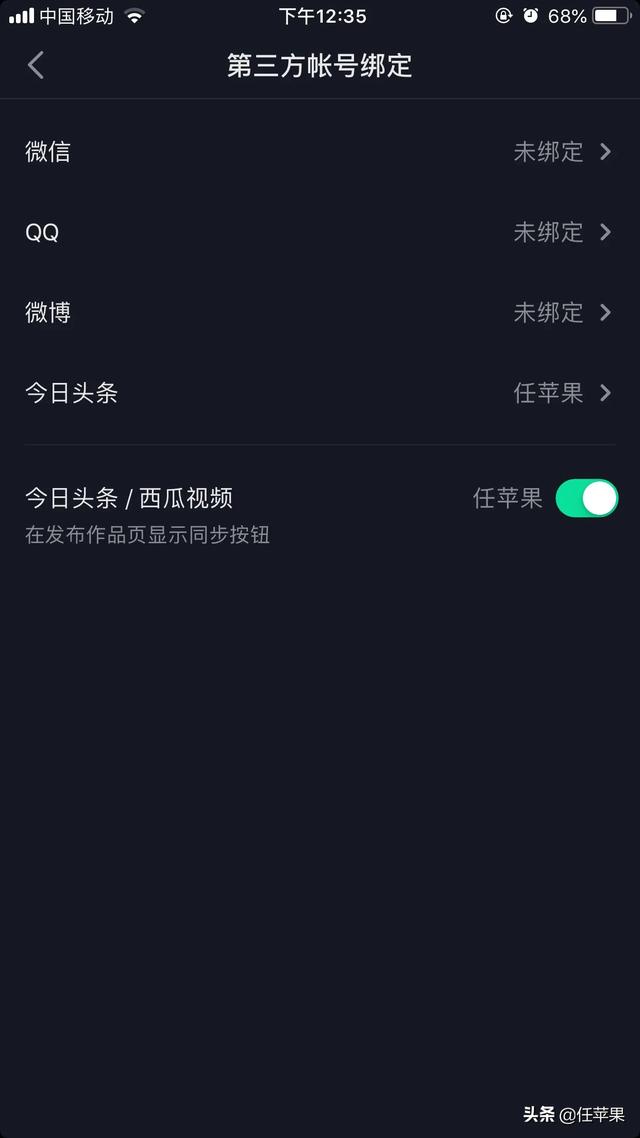Open the QQ binding row
640x1138 pixels.
(x=319, y=232)
